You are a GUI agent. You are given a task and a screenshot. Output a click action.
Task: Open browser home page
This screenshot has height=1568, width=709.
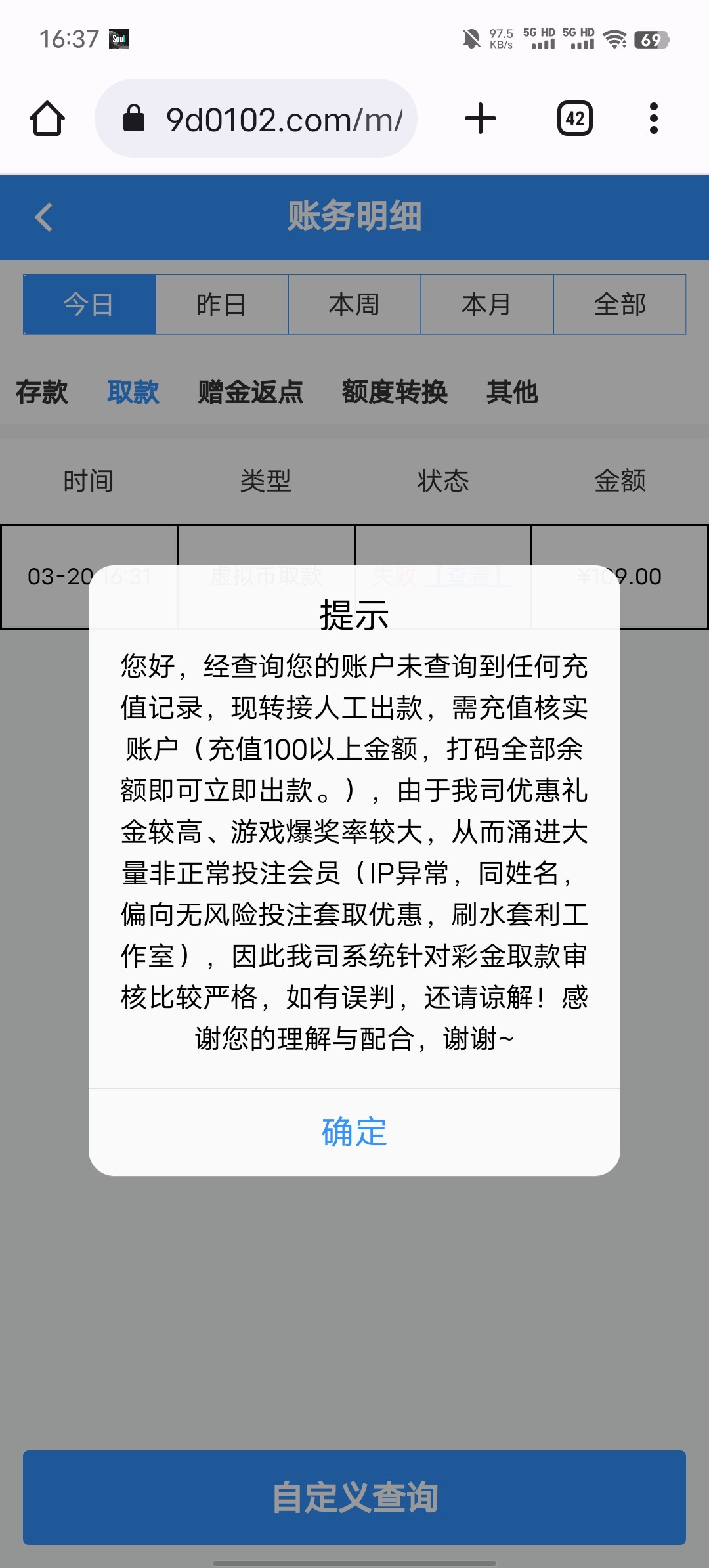[47, 119]
